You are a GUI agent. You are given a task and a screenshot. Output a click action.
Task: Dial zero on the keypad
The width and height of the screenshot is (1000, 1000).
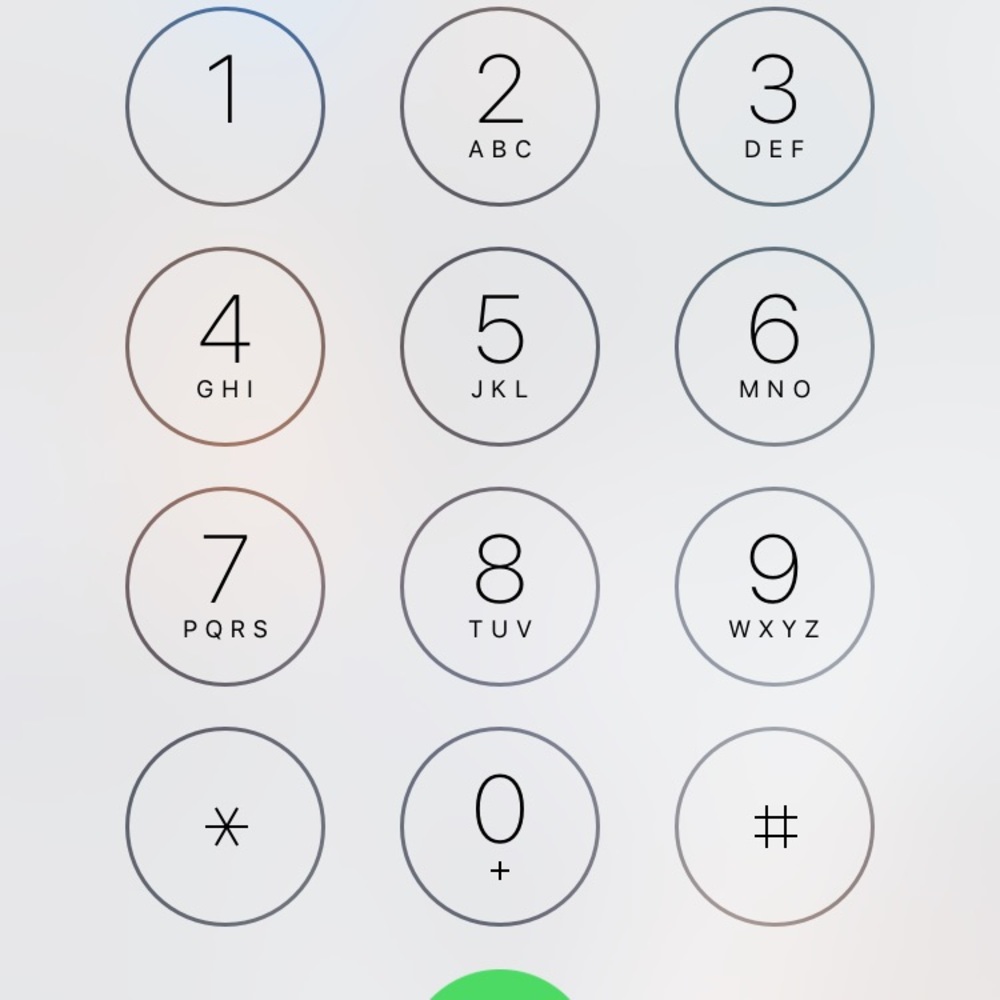(x=500, y=826)
